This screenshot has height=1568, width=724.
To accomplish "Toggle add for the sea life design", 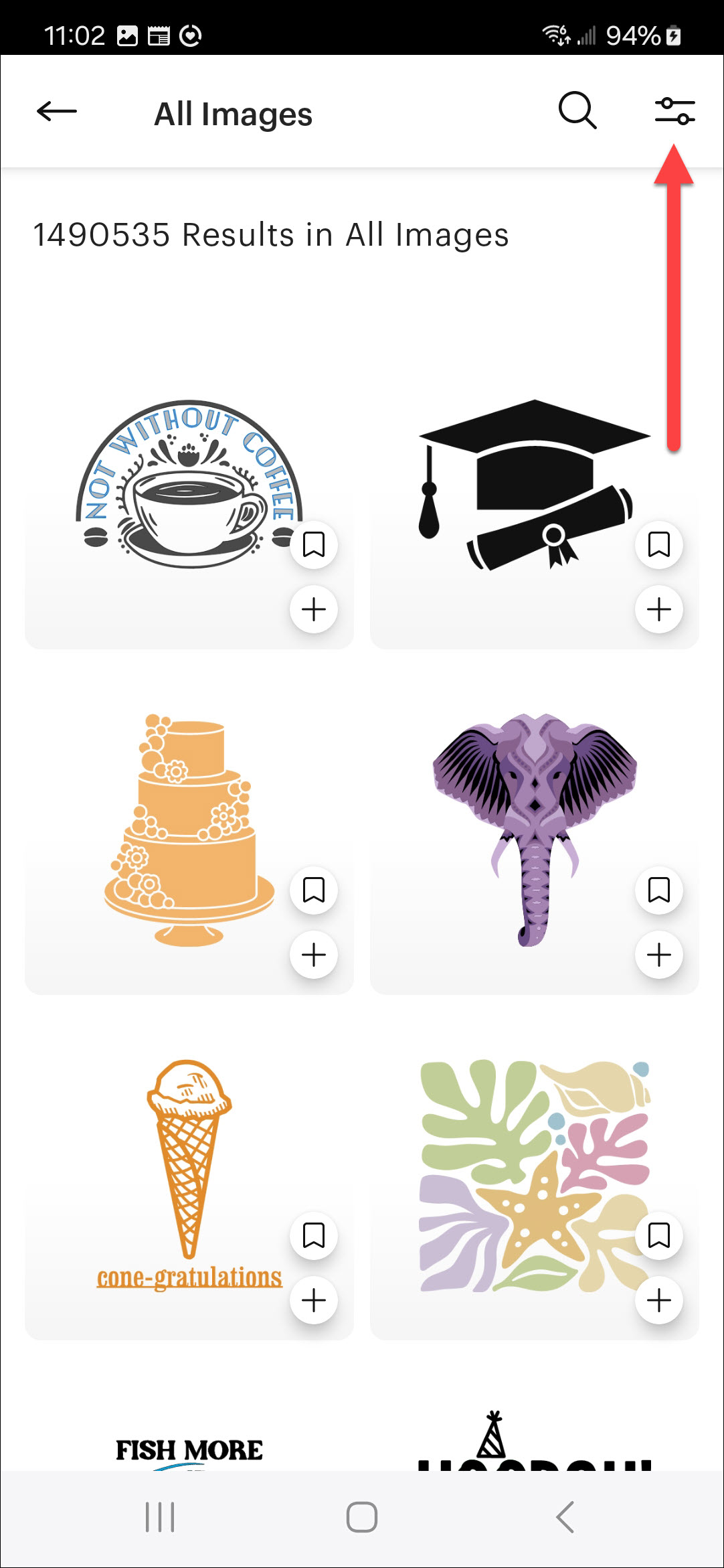I will pyautogui.click(x=660, y=1300).
